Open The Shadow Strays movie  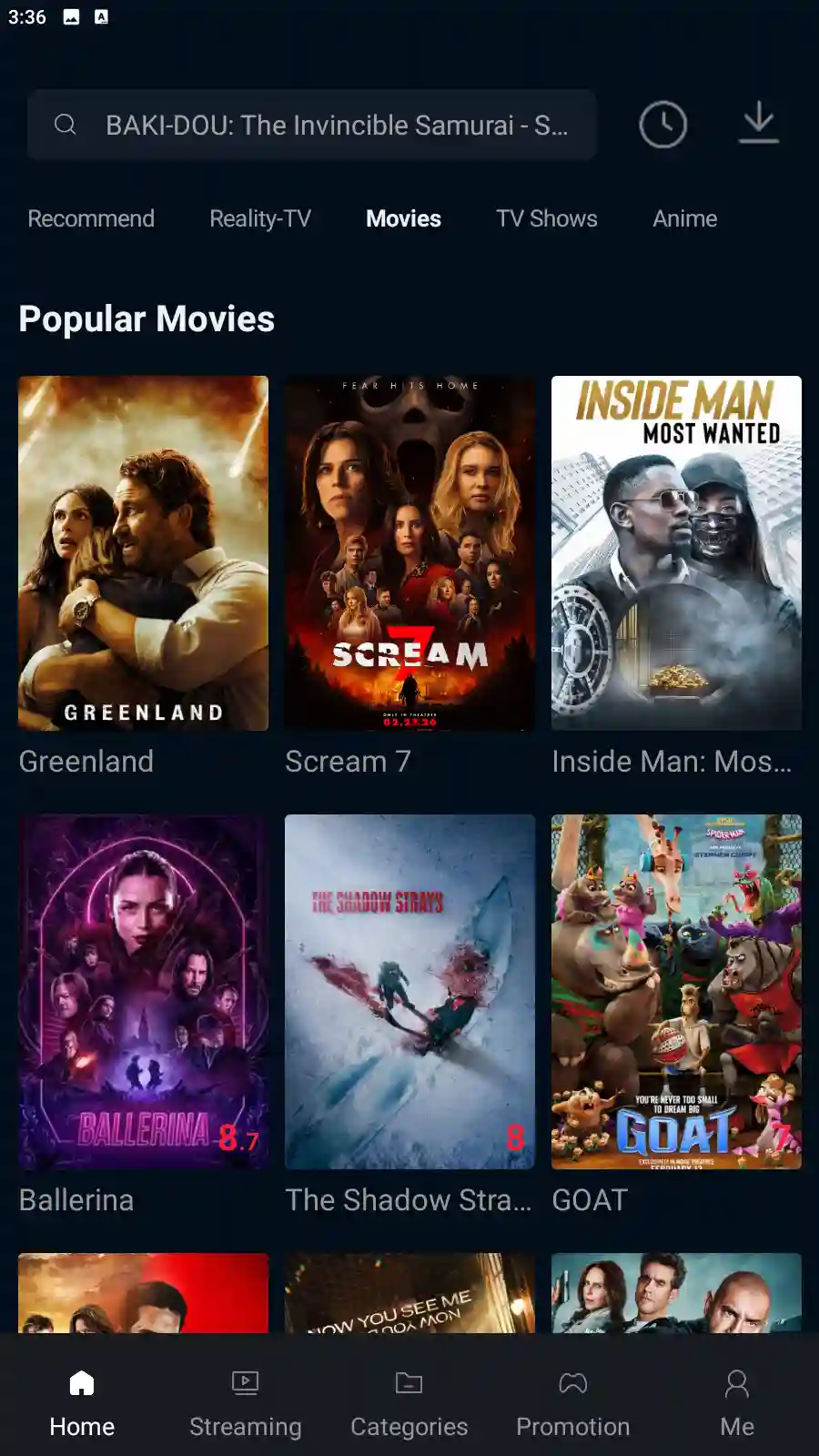(409, 992)
